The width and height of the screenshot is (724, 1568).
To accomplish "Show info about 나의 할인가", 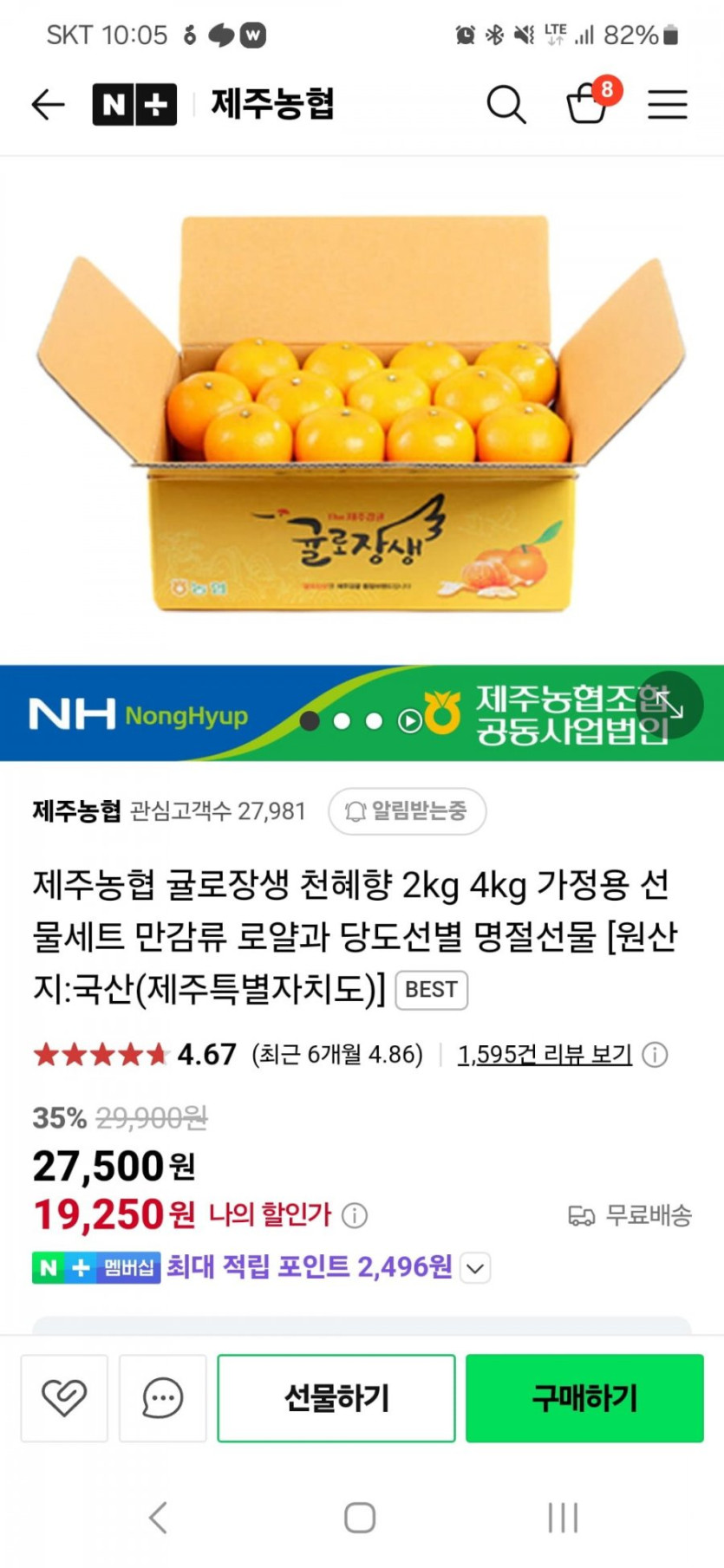I will 355,1215.
